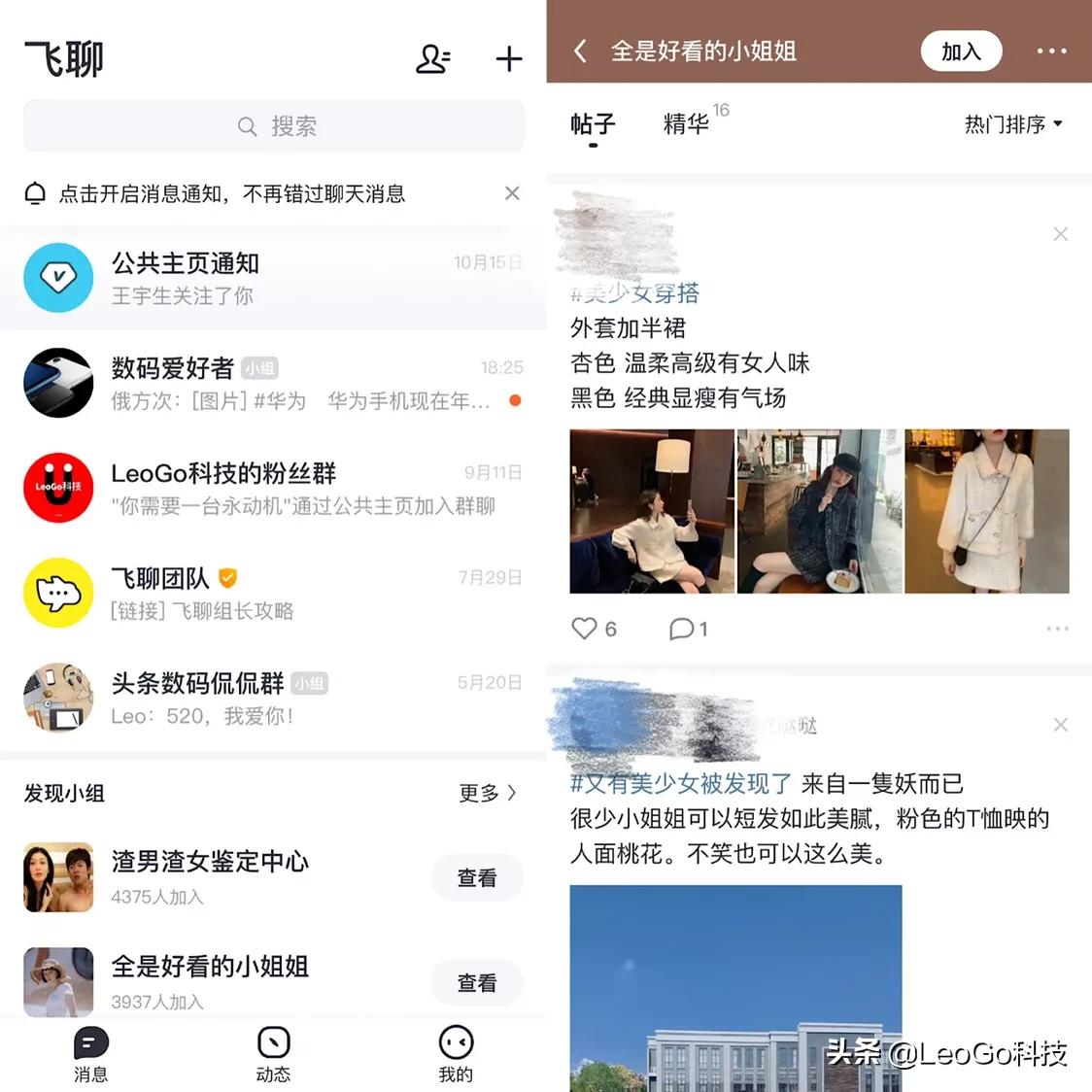Switch to the 动态 tab
This screenshot has width=1092, height=1092.
pyautogui.click(x=273, y=1053)
